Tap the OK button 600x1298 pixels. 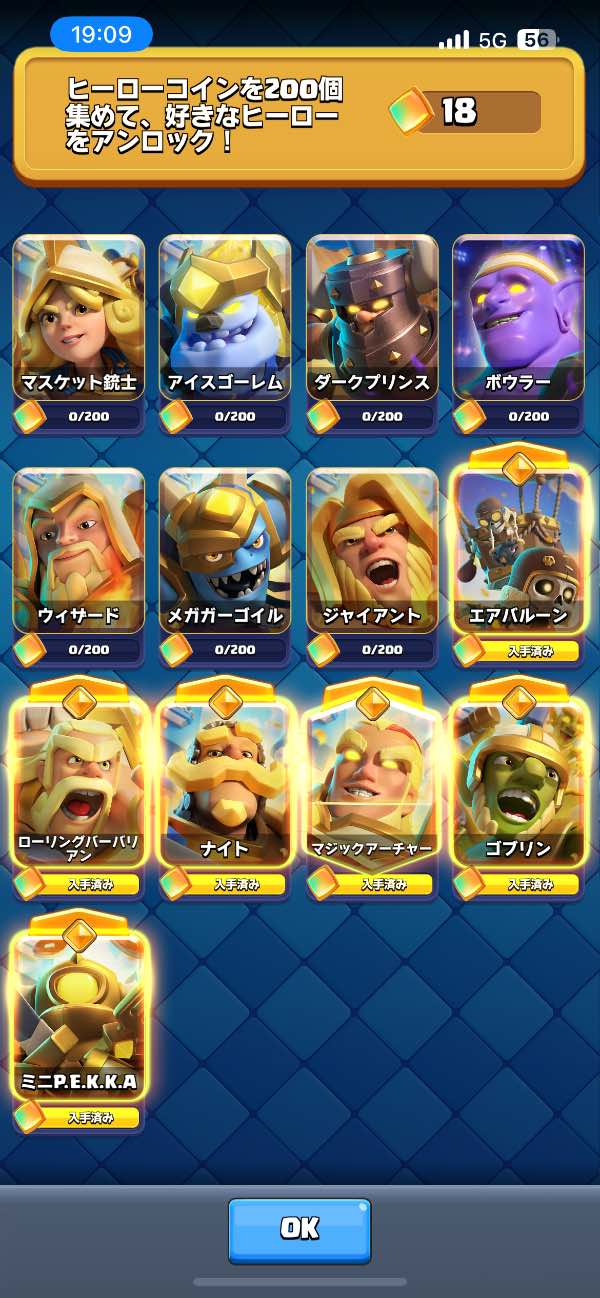click(x=299, y=1230)
